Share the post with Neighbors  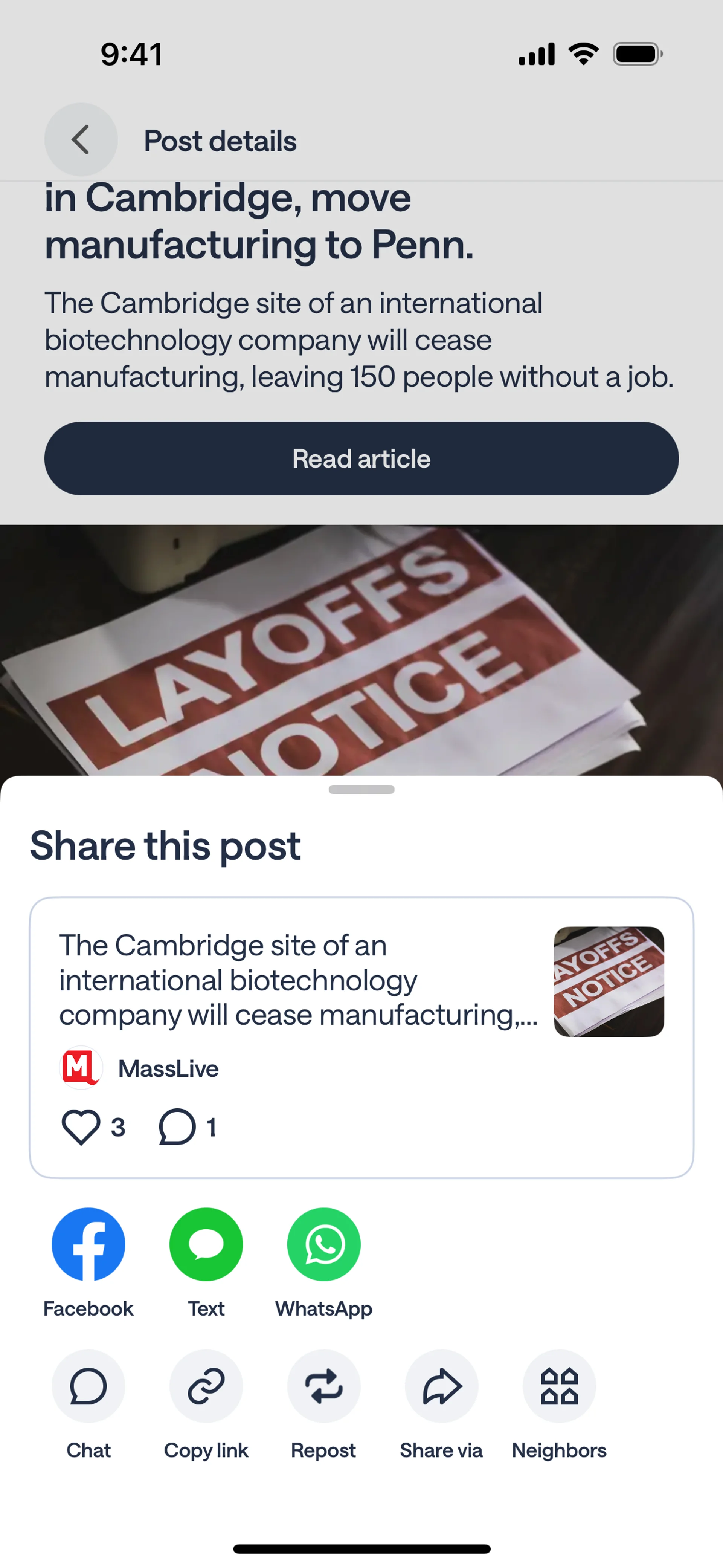[x=559, y=1387]
